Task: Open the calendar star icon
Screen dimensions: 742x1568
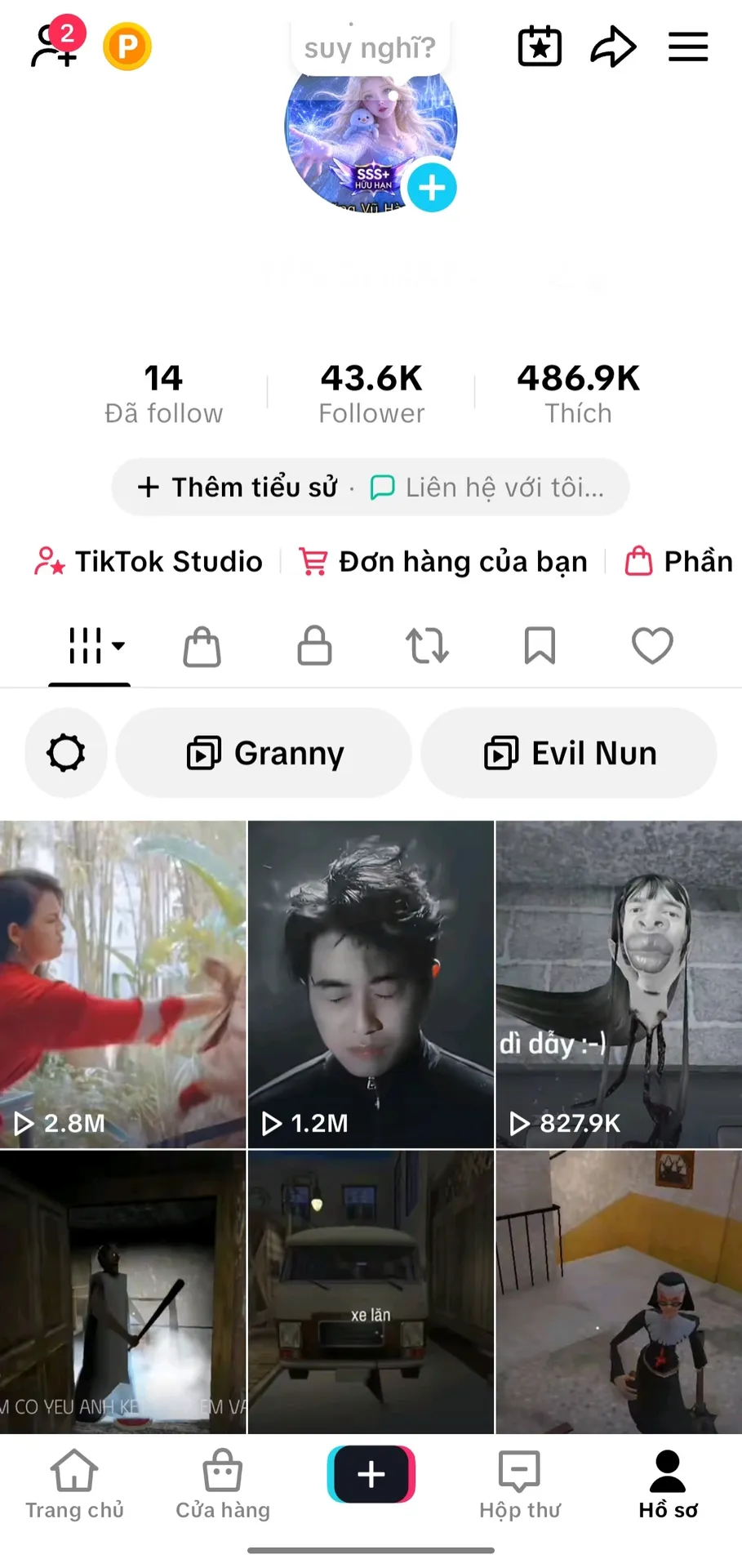Action: 540,47
